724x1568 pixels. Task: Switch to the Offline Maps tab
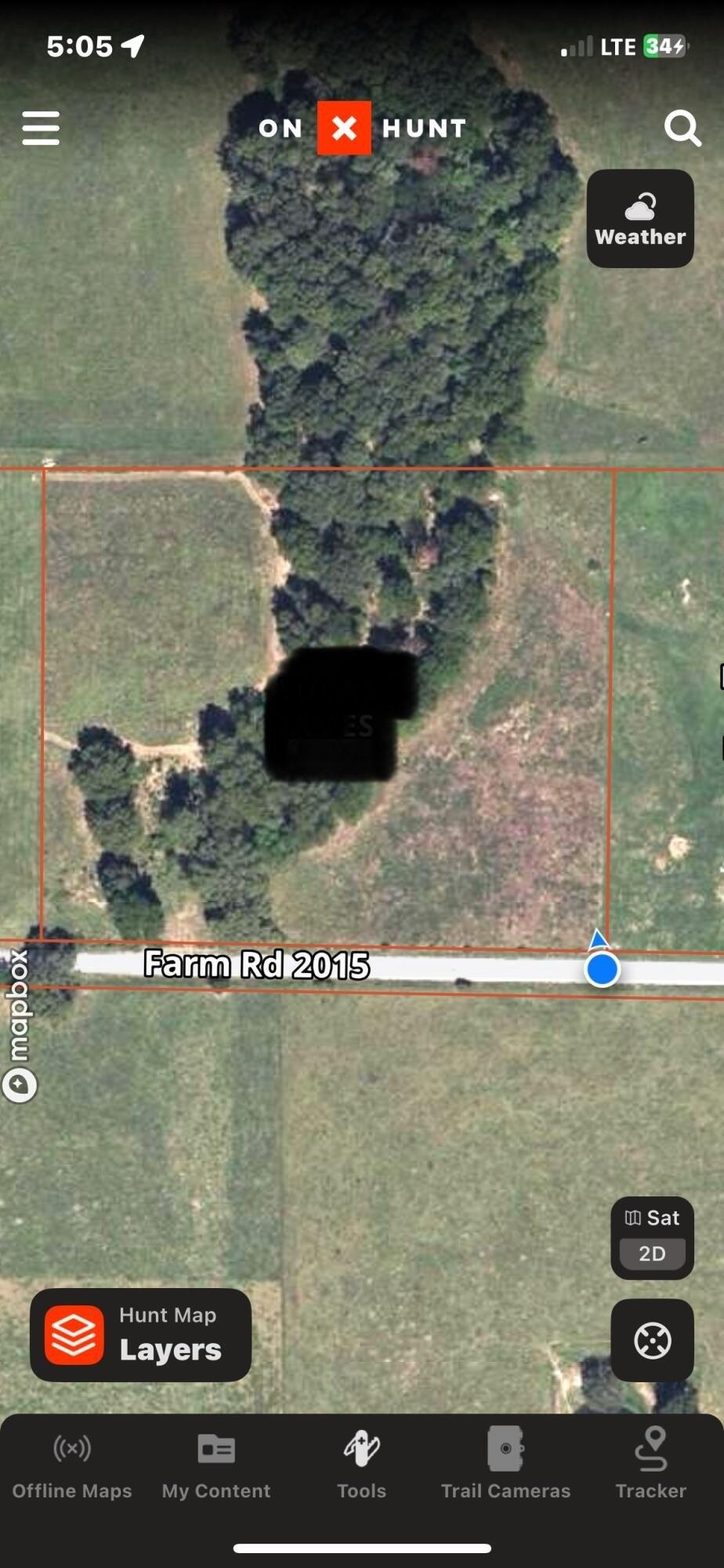pos(72,1464)
